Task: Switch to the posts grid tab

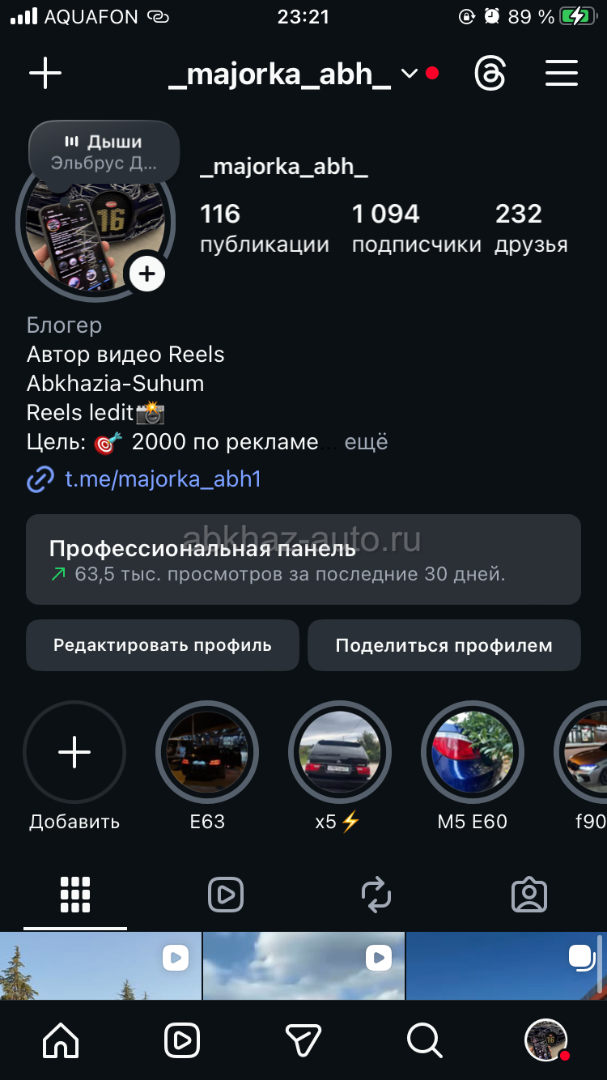Action: click(75, 895)
